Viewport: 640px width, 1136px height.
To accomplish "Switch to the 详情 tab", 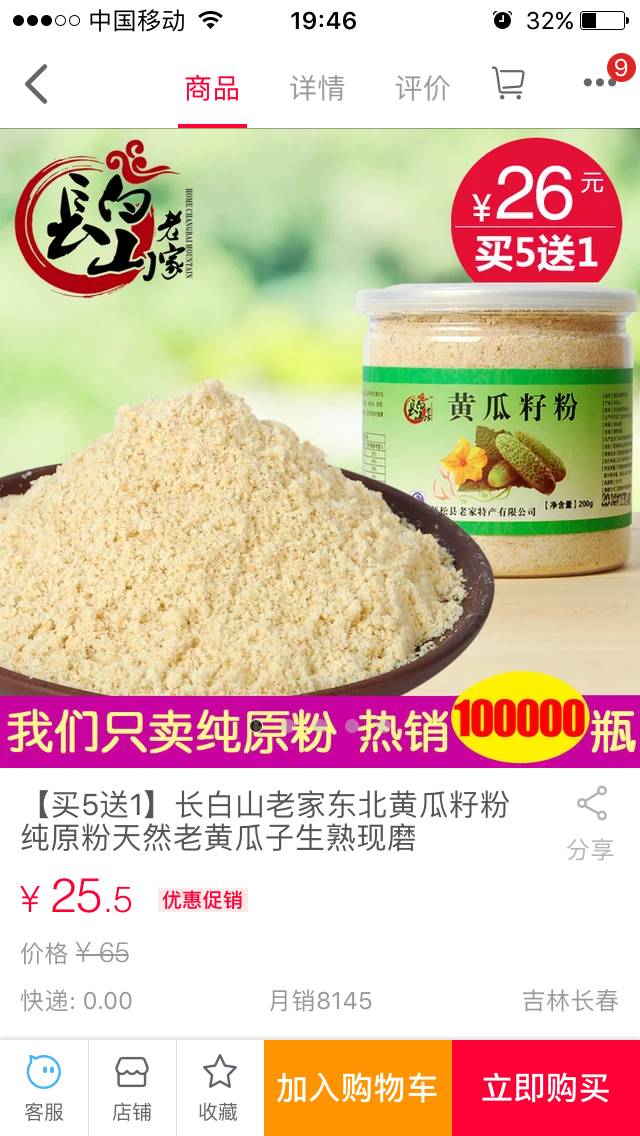I will point(317,88).
